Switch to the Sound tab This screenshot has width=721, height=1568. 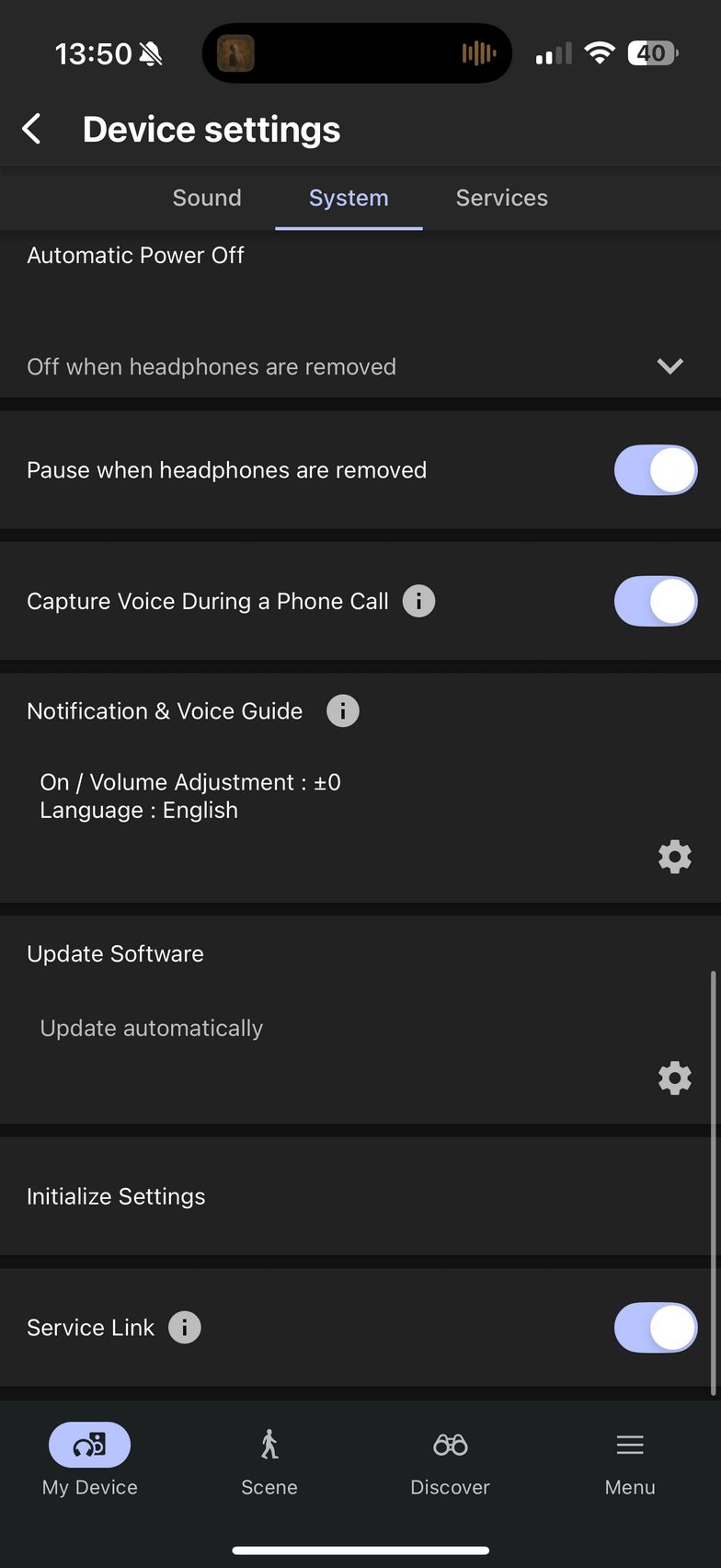pos(207,198)
